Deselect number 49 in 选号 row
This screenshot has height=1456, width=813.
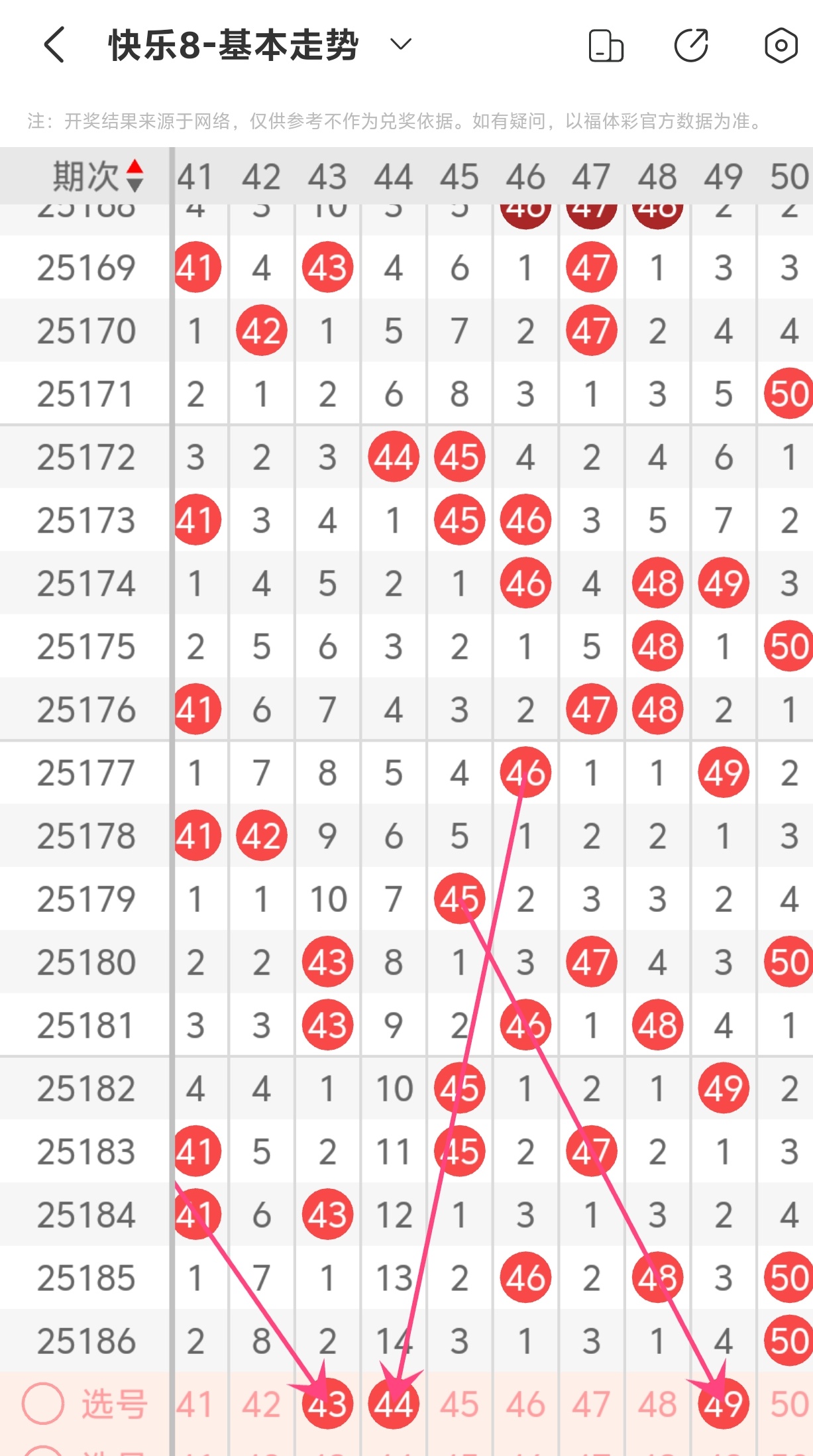click(x=724, y=1404)
